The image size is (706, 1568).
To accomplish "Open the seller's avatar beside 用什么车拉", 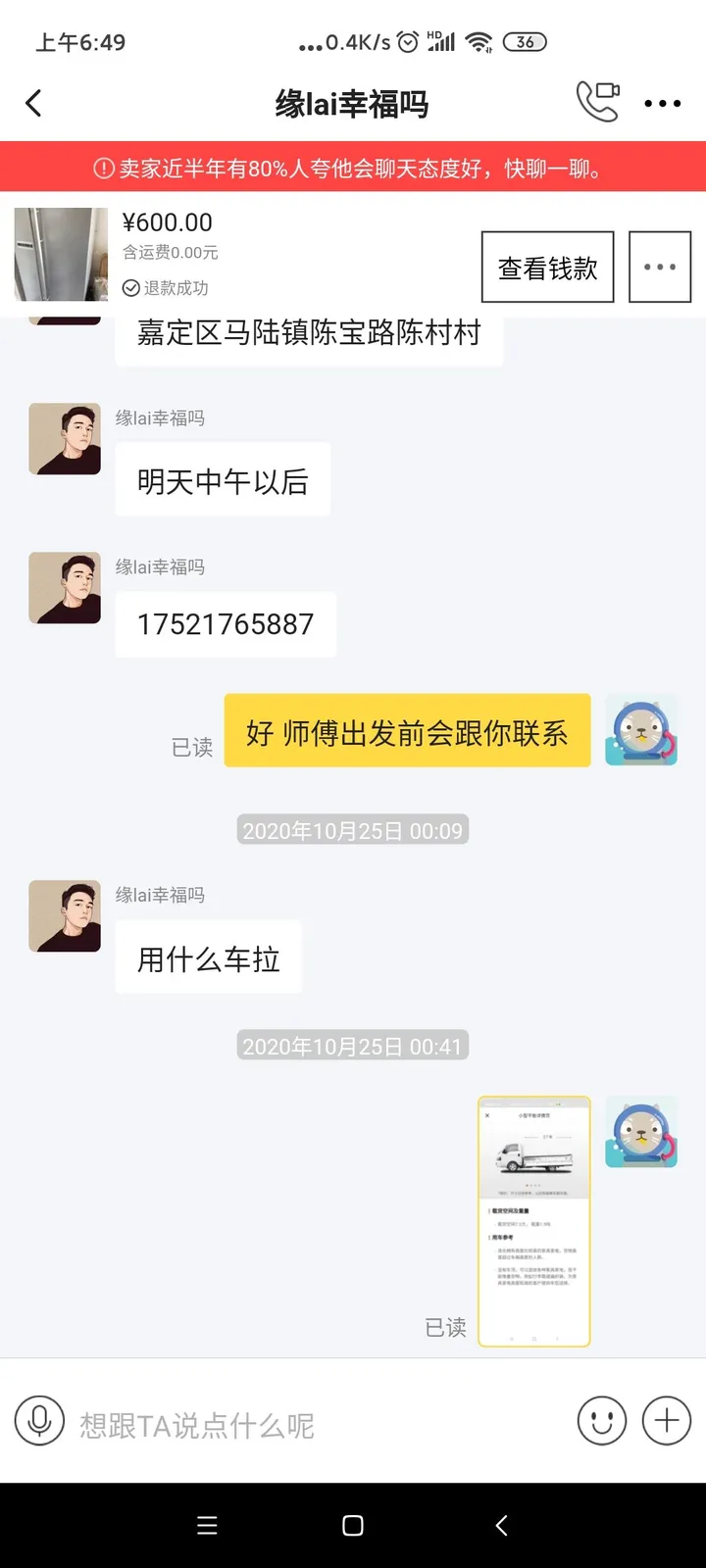I will (64, 916).
